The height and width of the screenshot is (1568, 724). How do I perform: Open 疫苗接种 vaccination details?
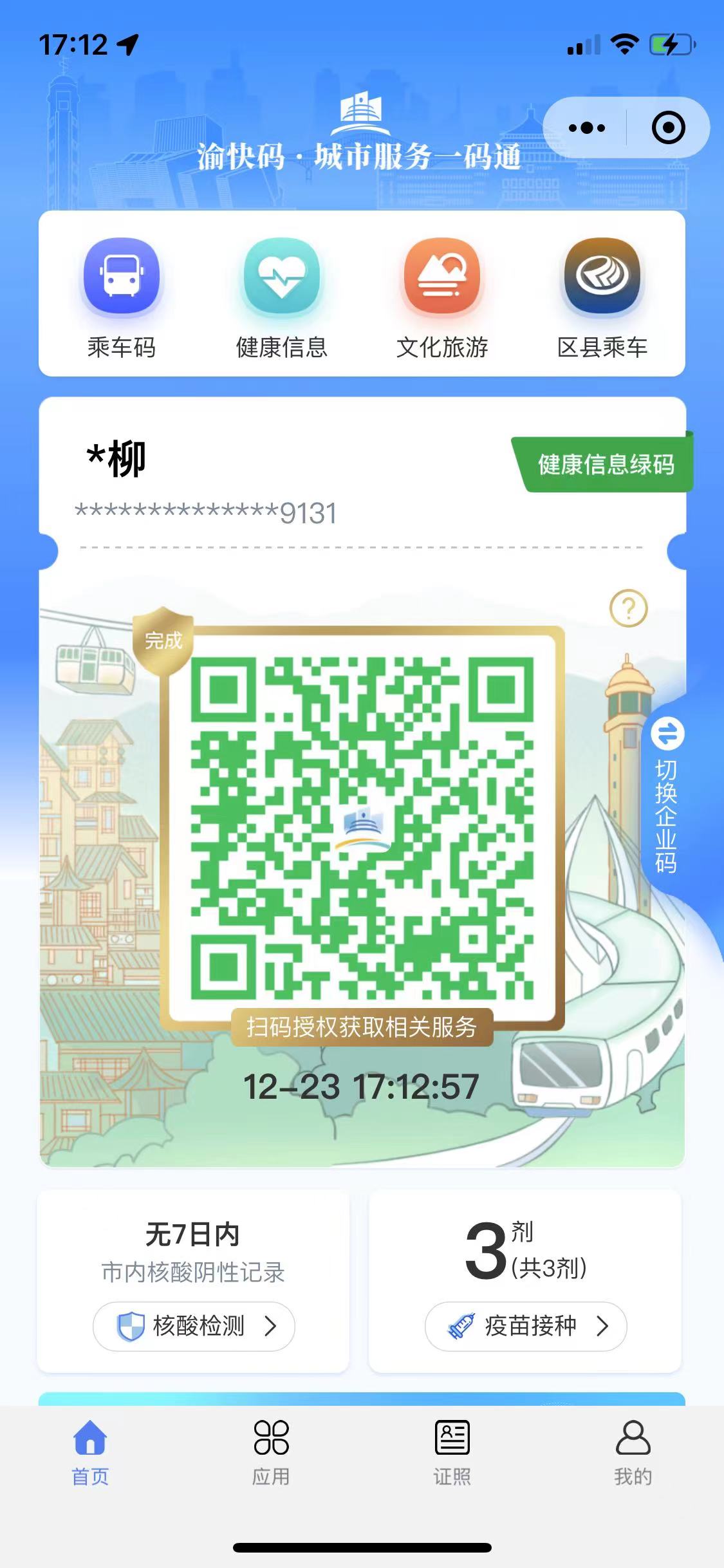click(526, 1326)
